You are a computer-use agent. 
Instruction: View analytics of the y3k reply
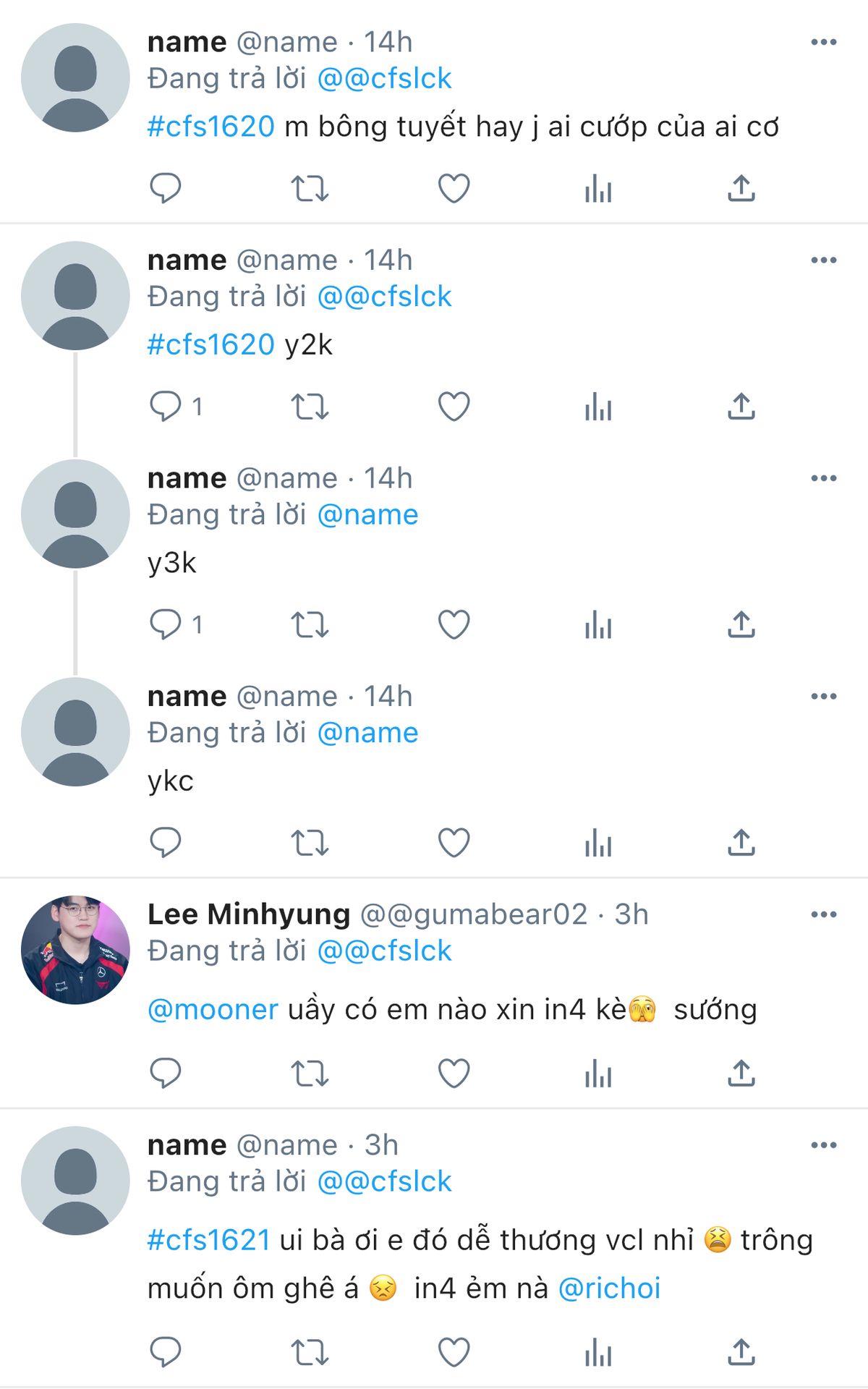597,625
